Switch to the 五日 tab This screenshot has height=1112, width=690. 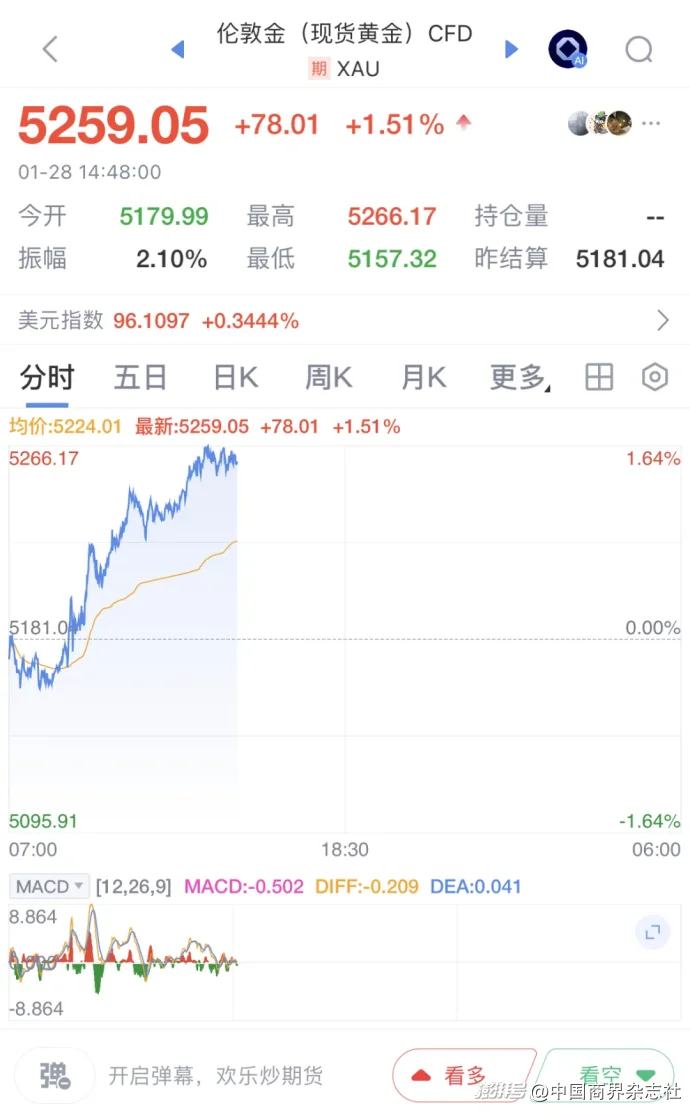click(x=140, y=378)
